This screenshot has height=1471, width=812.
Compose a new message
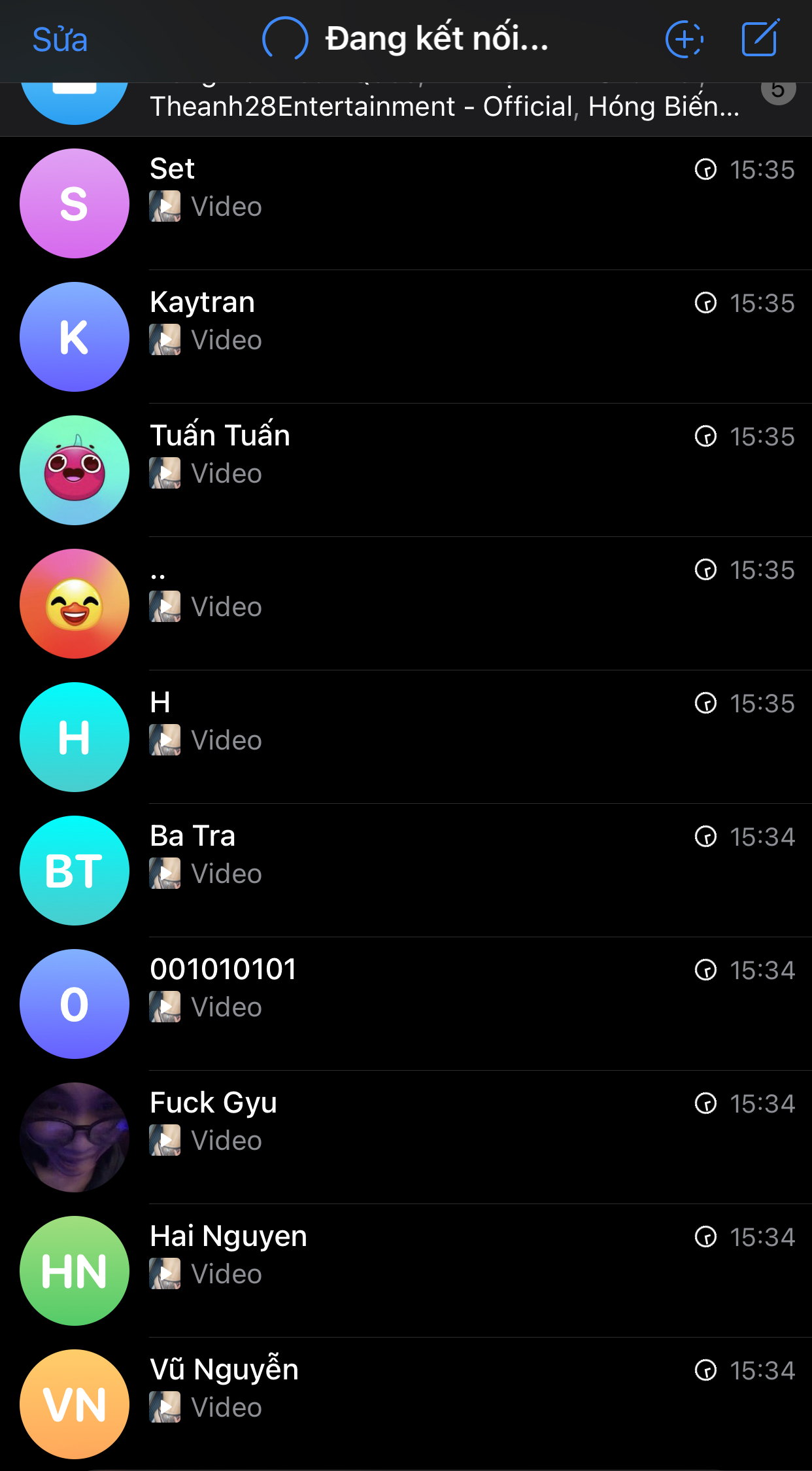click(x=760, y=39)
